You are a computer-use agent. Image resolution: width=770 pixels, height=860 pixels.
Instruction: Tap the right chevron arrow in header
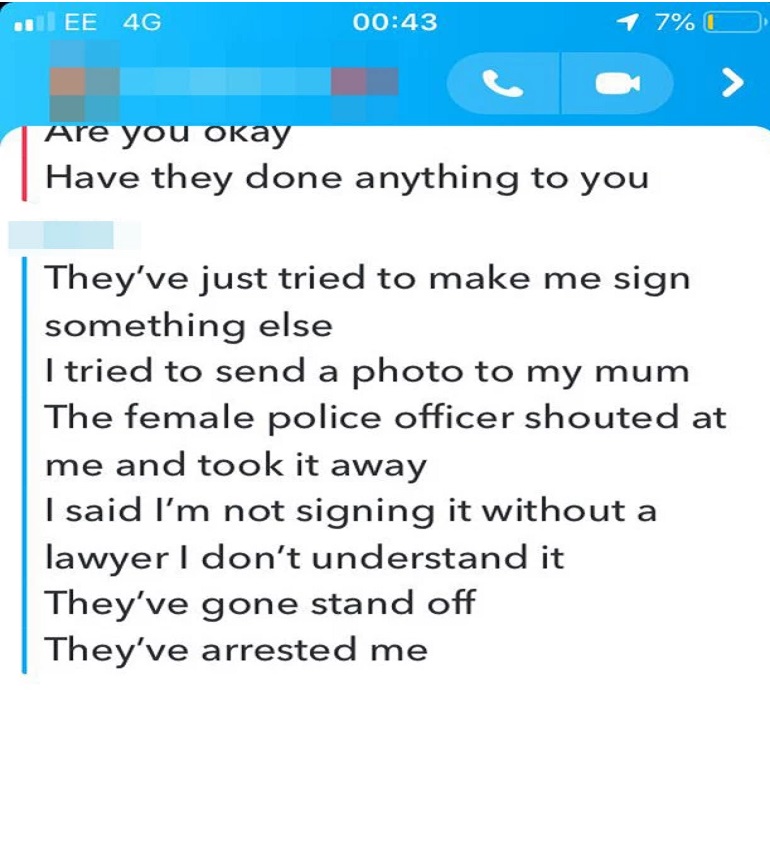732,83
